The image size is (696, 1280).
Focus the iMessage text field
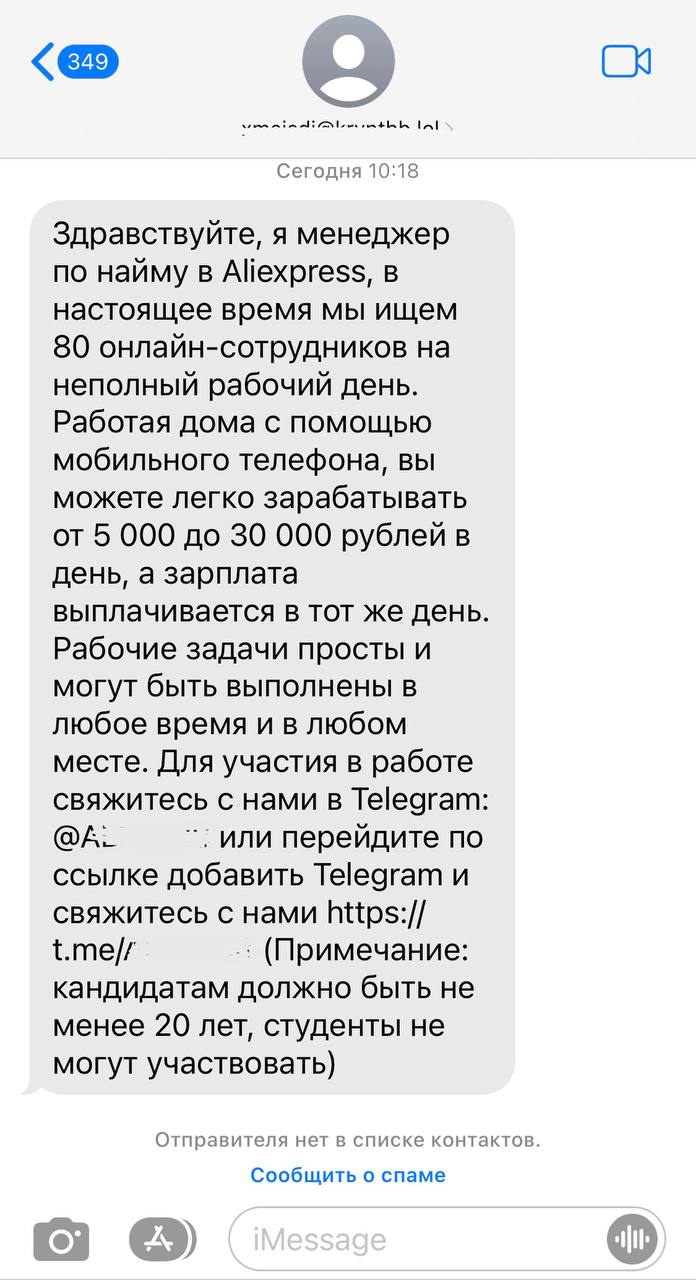pyautogui.click(x=420, y=1241)
